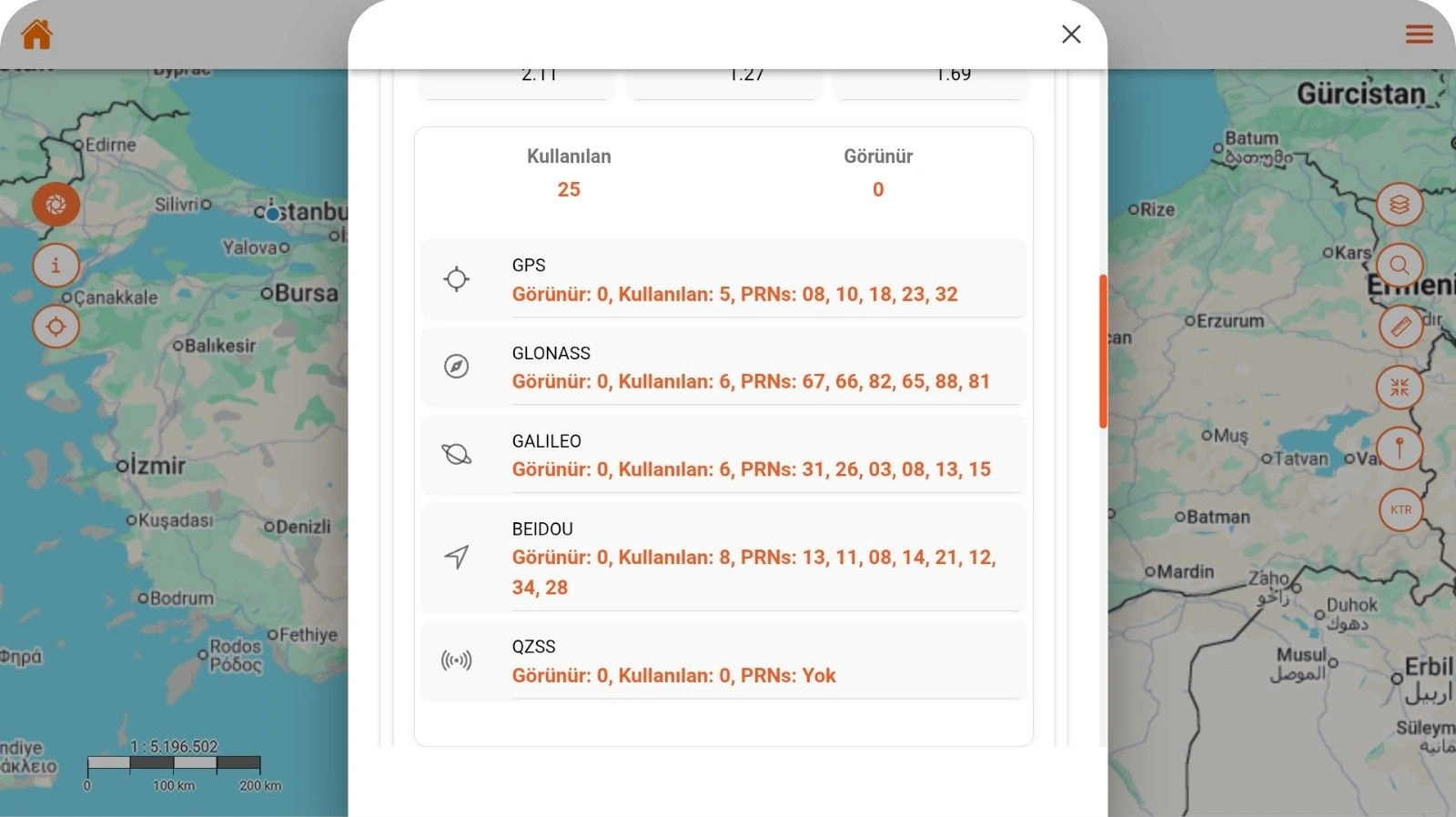Center map on my location

[x=56, y=326]
